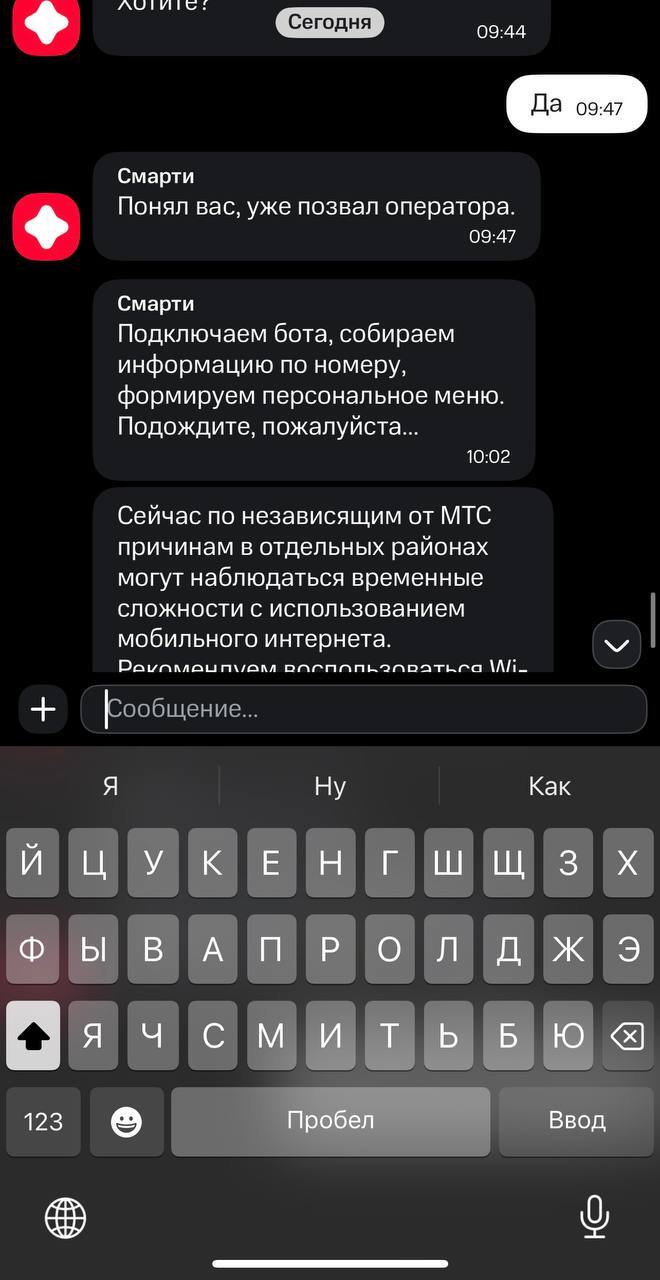The width and height of the screenshot is (660, 1280).
Task: Pick the suggested word "Ну"
Action: [329, 786]
